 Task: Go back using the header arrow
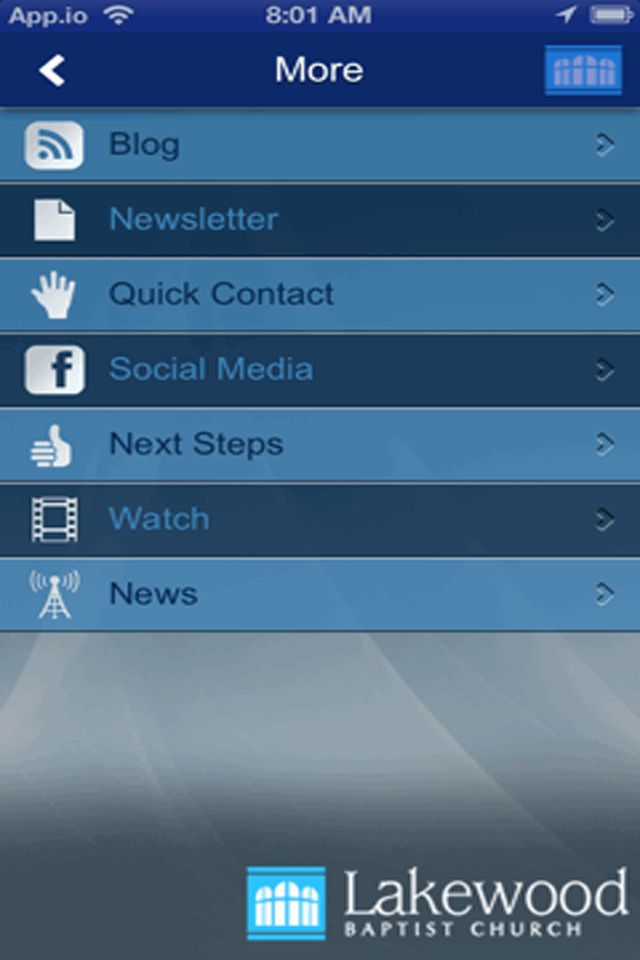[52, 70]
